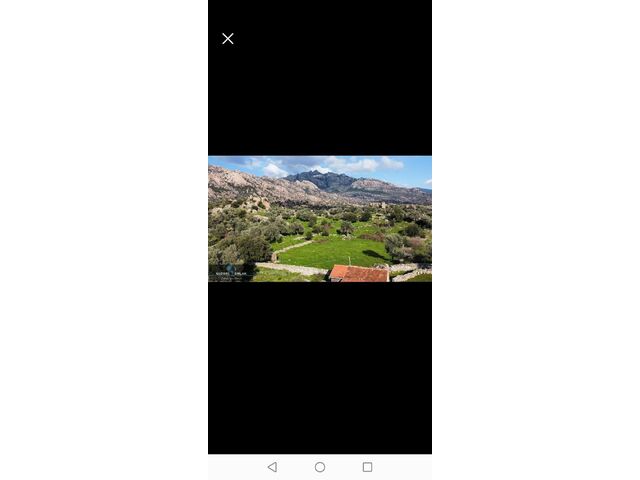Tap the system back button

click(272, 467)
